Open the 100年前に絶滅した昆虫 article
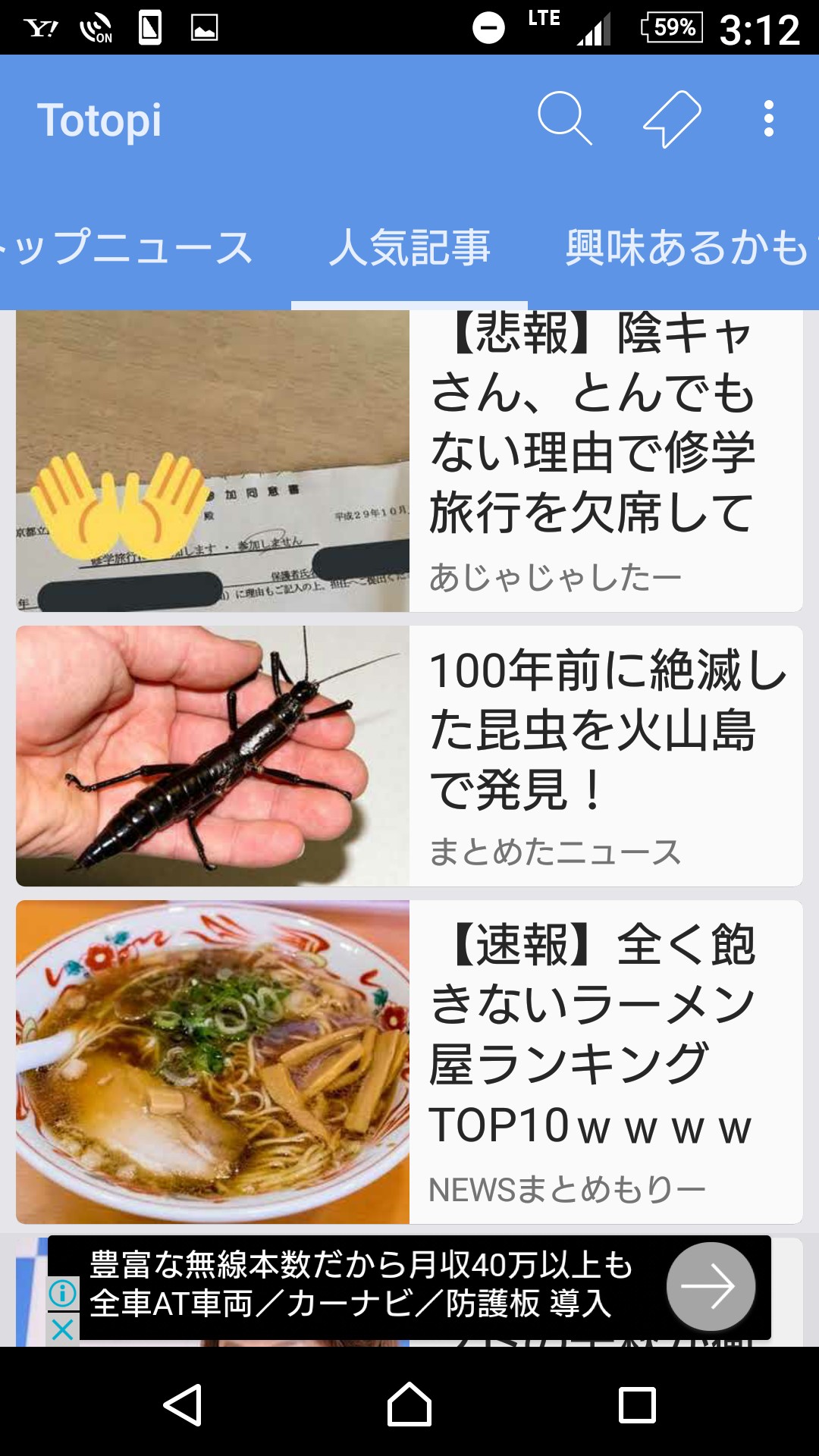This screenshot has width=819, height=1456. click(409, 756)
